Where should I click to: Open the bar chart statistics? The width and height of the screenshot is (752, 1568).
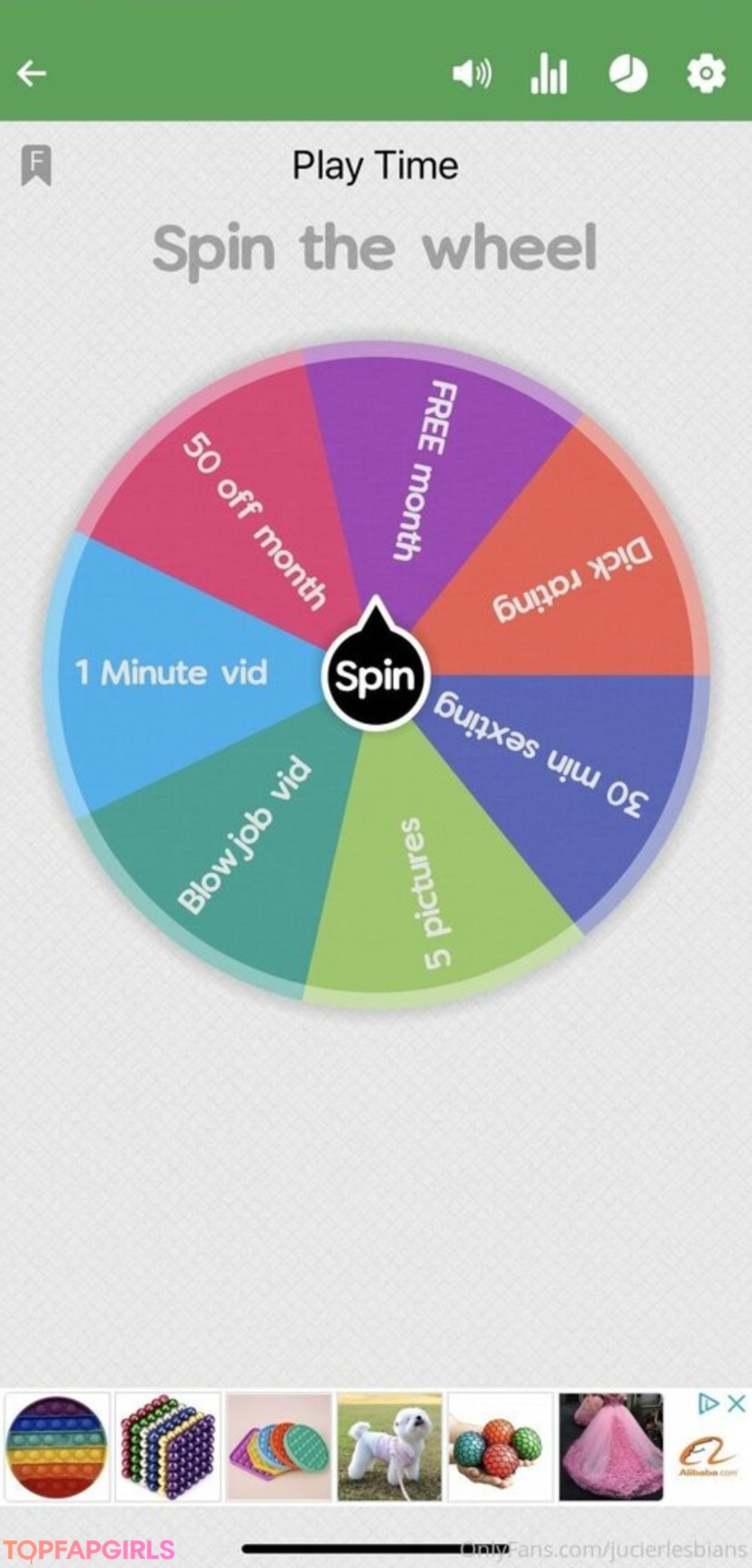point(549,73)
